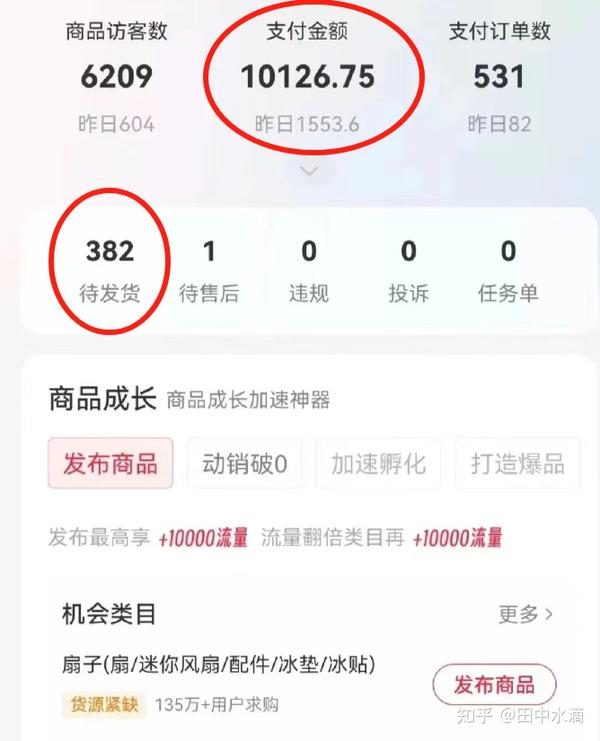Image resolution: width=600 pixels, height=741 pixels.
Task: Tap 发布商品 button for the 扇子 category
Action: (x=494, y=685)
